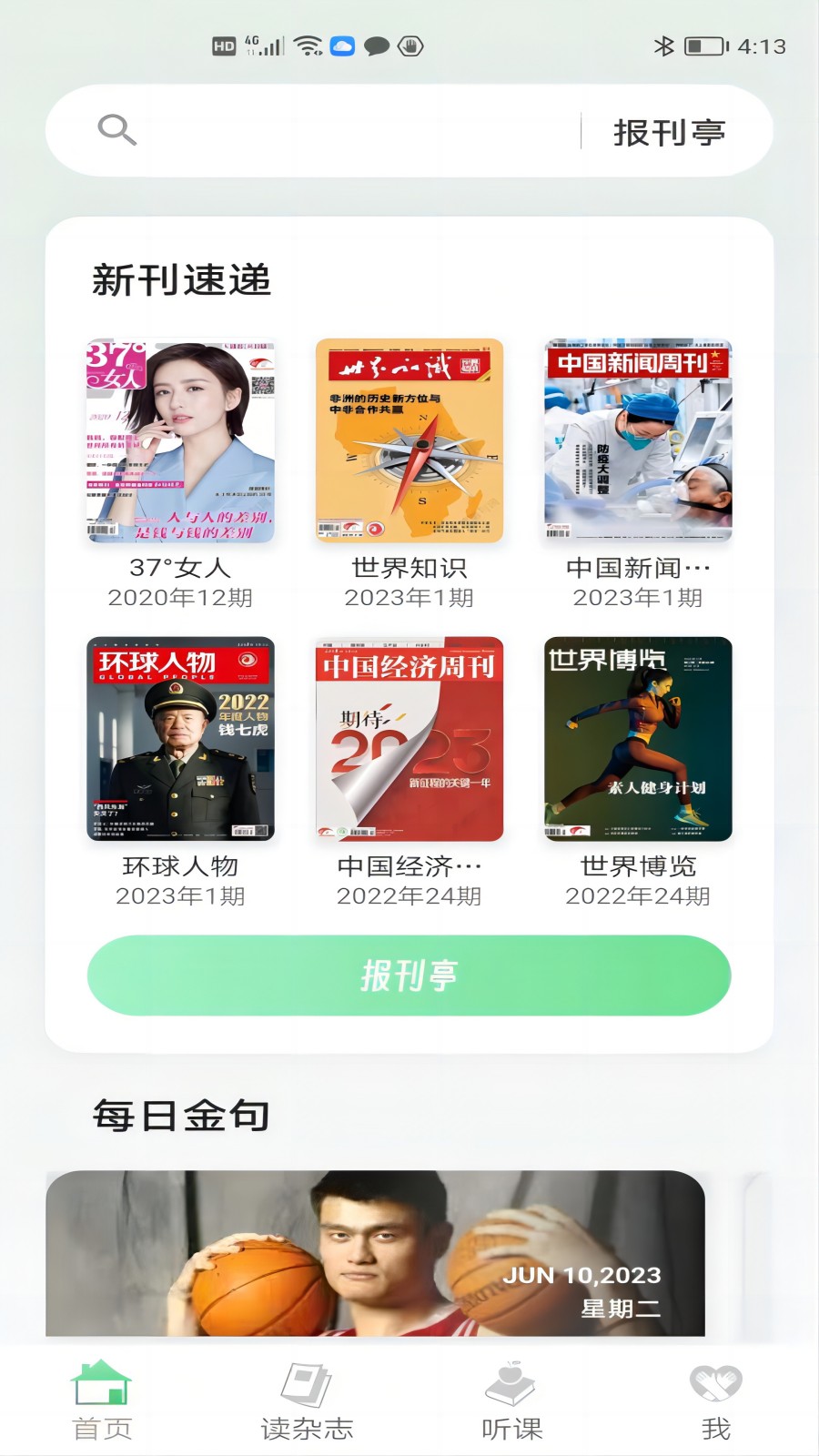Tap the search magnifier icon

(117, 130)
